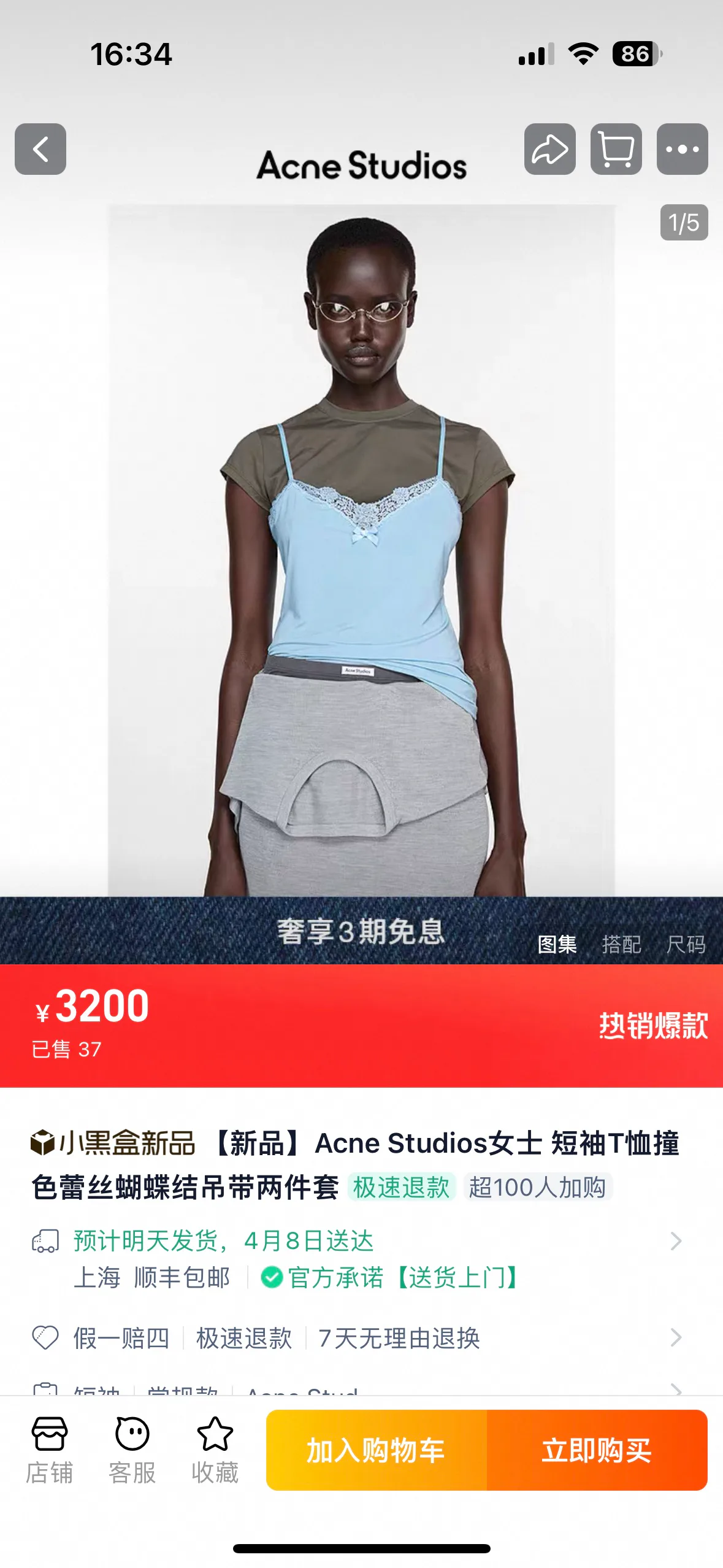Open delivery details for 预计明天发货
Viewport: 723px width, 1568px height.
[x=357, y=1259]
